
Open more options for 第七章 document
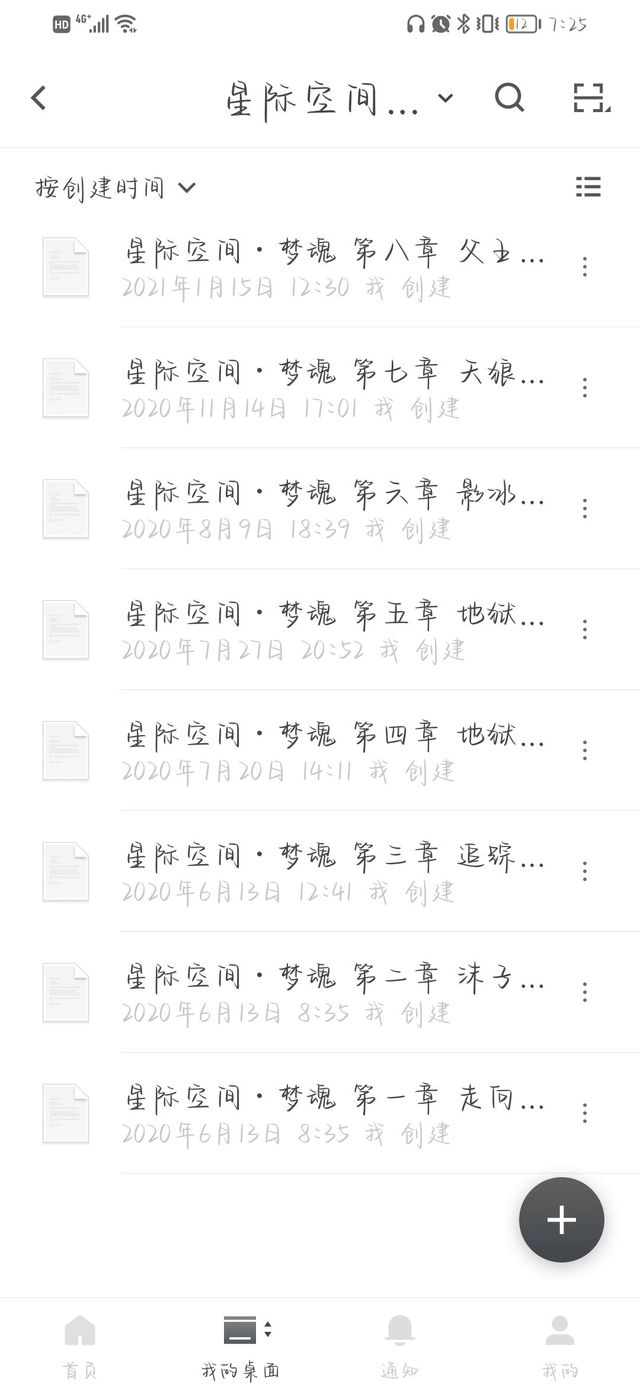point(585,388)
